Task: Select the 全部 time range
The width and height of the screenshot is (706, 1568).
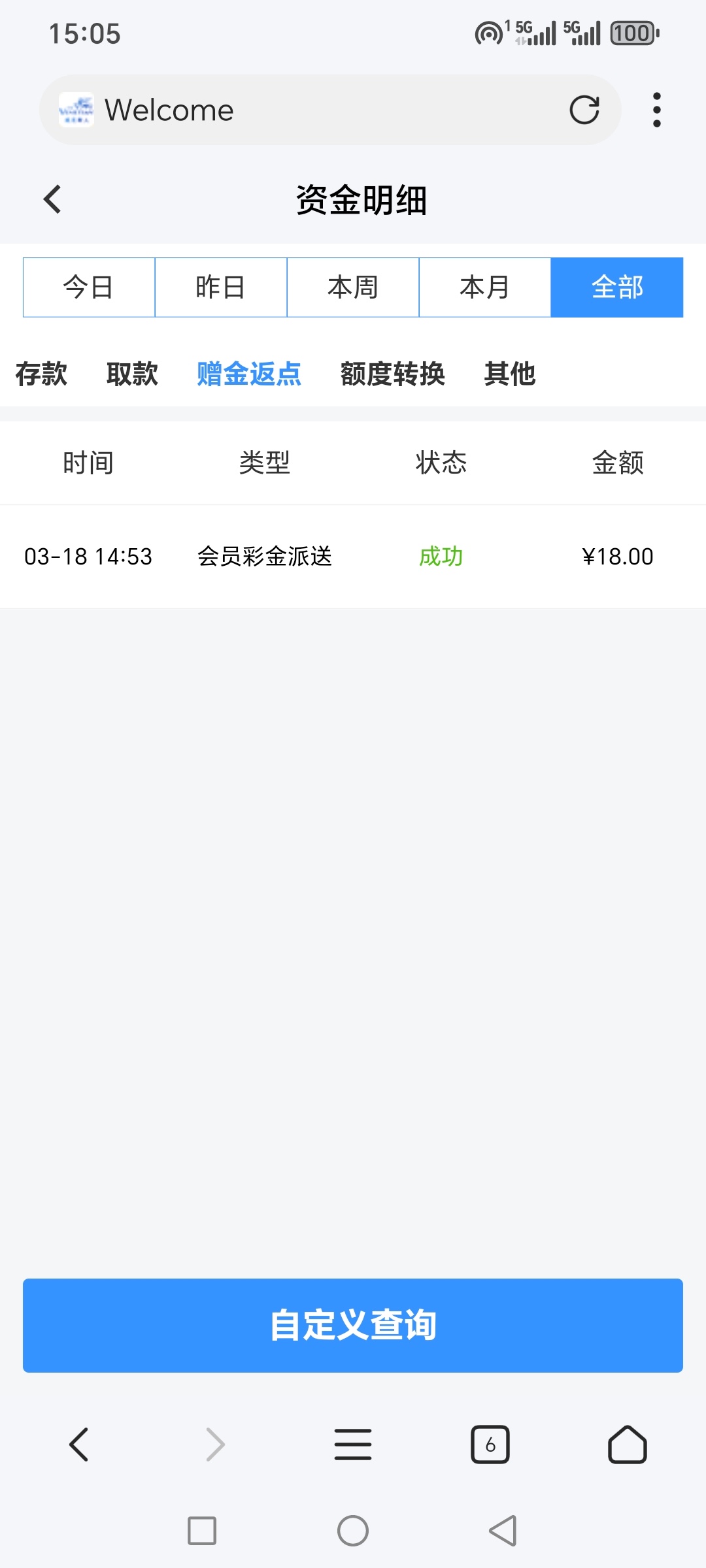Action: (x=617, y=287)
